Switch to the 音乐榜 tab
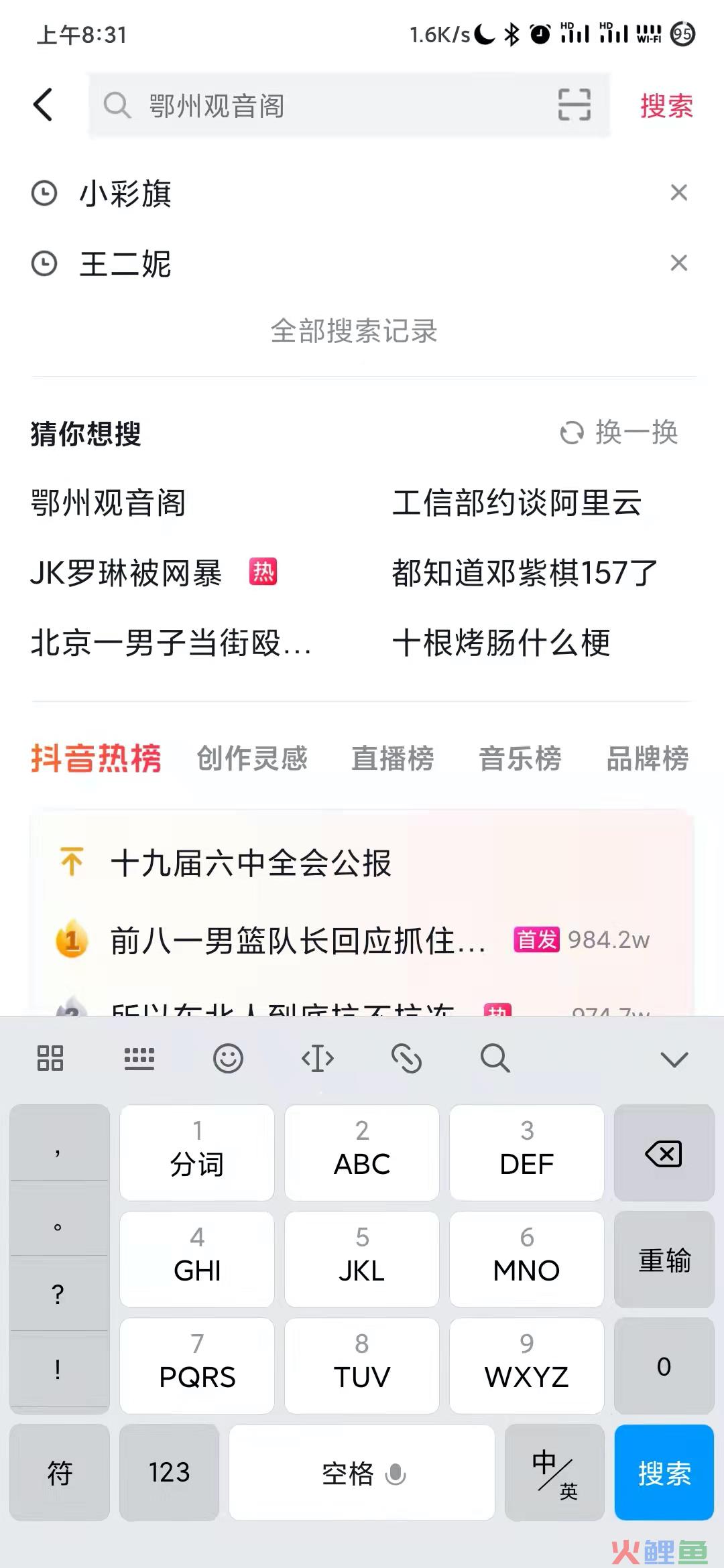This screenshot has width=724, height=1568. tap(520, 759)
